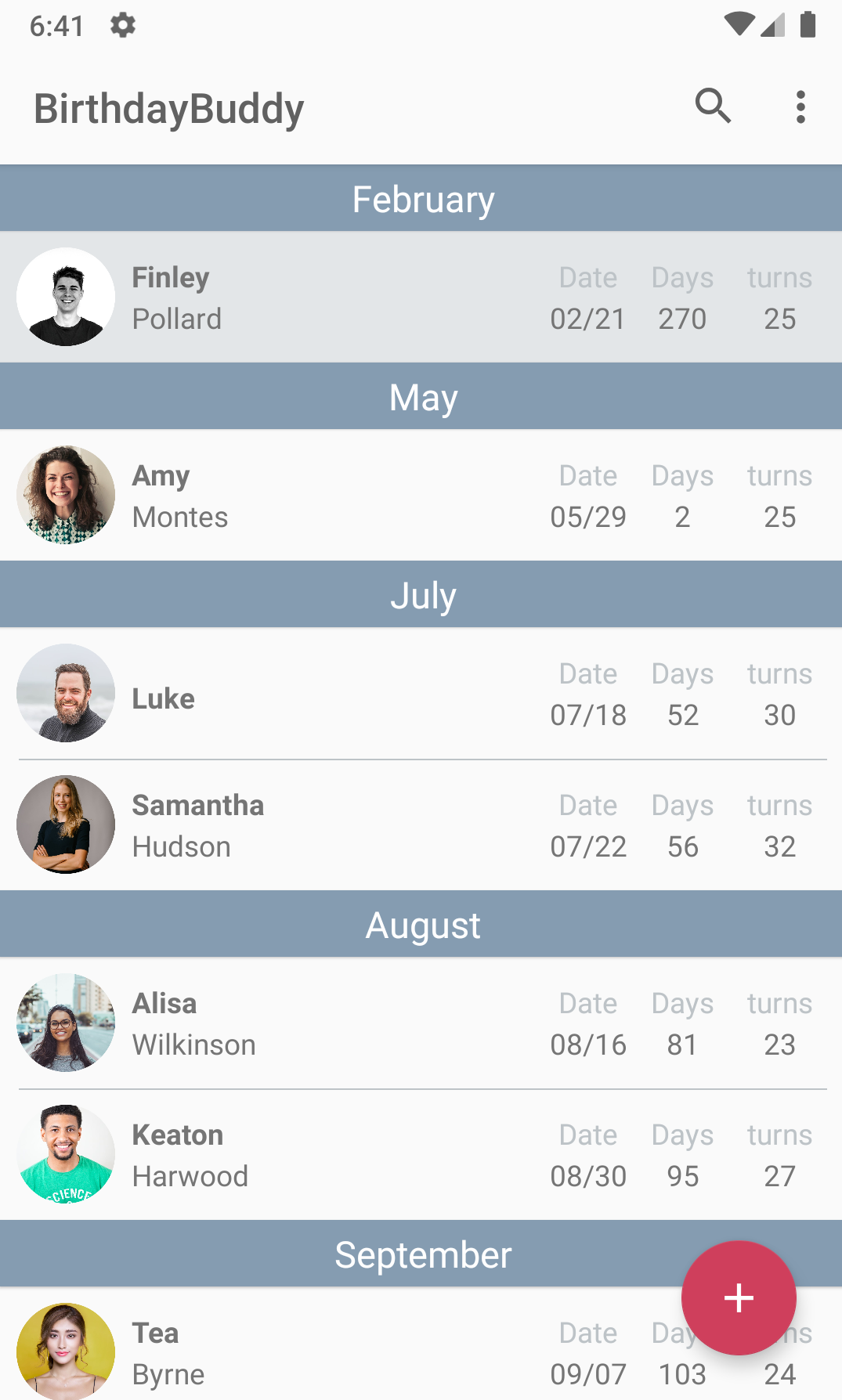View Samantha Hudson's birthday details

[x=421, y=825]
